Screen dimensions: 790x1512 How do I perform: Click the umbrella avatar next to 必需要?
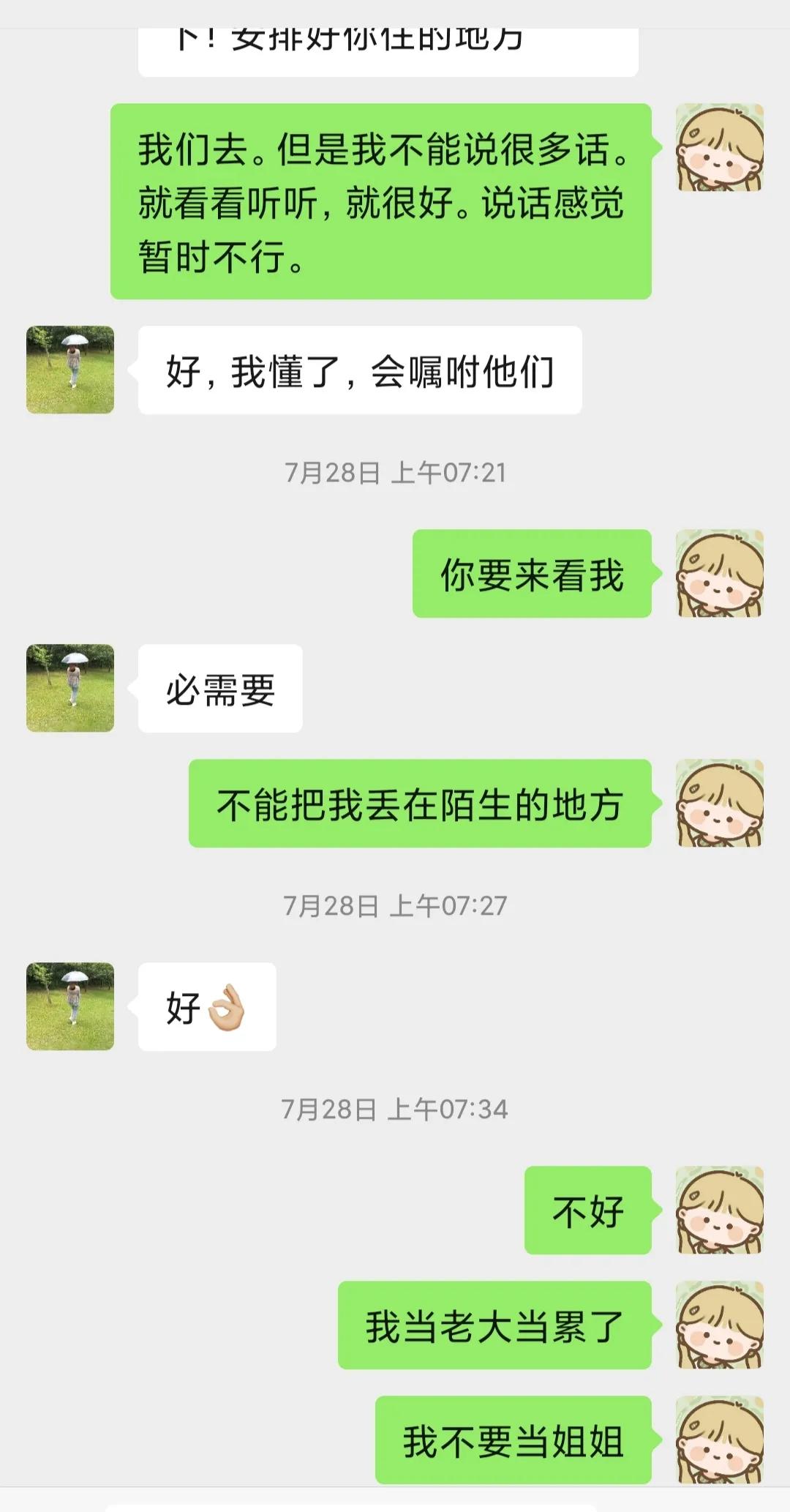pyautogui.click(x=70, y=686)
